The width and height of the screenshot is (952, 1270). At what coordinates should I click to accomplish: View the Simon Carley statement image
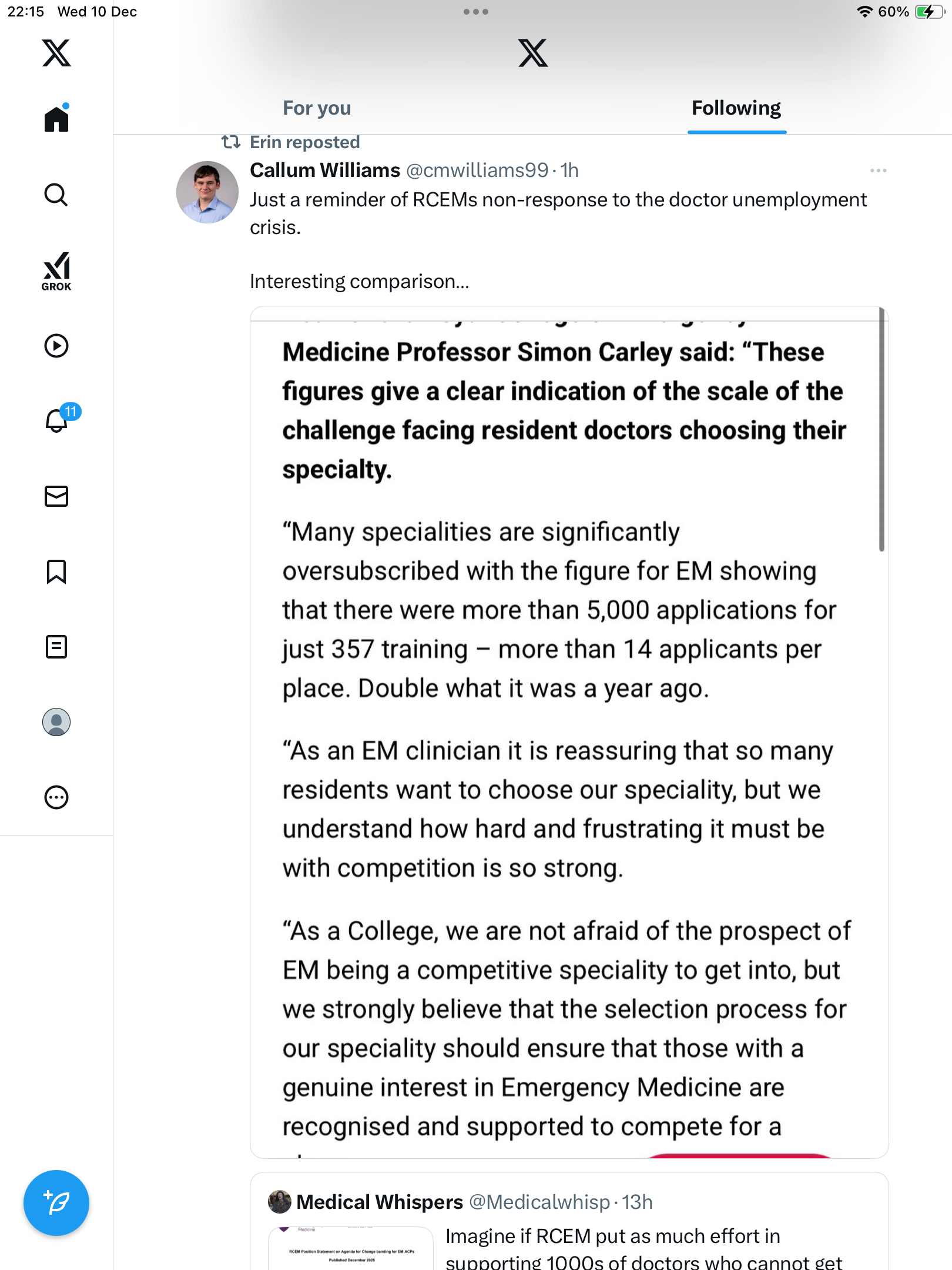[x=569, y=732]
